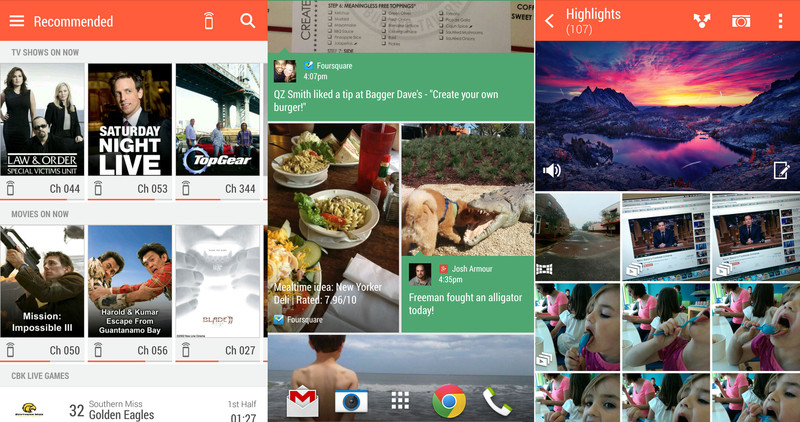The image size is (800, 422).
Task: Open the Phone dialer from the dock
Action: (x=497, y=401)
